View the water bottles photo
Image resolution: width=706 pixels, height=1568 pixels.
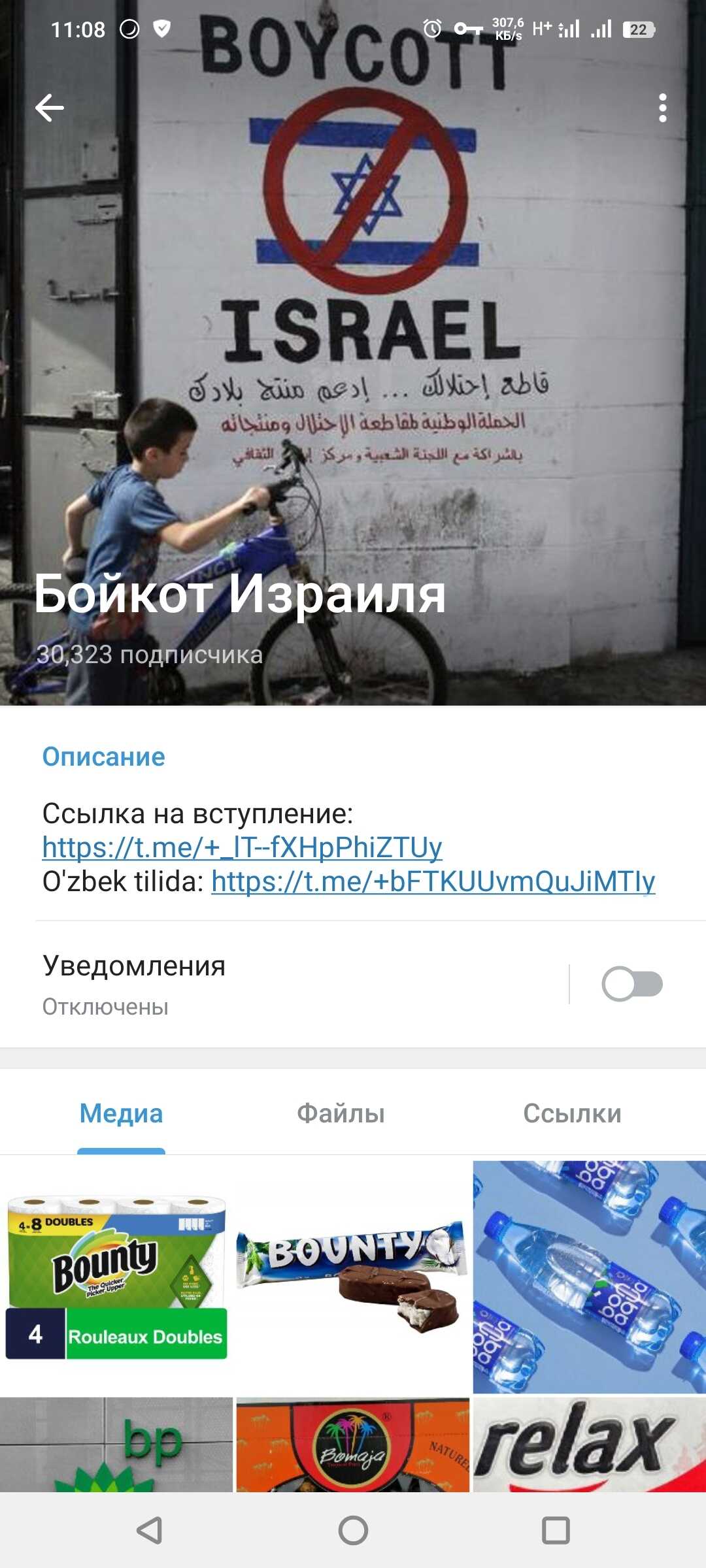point(589,1277)
